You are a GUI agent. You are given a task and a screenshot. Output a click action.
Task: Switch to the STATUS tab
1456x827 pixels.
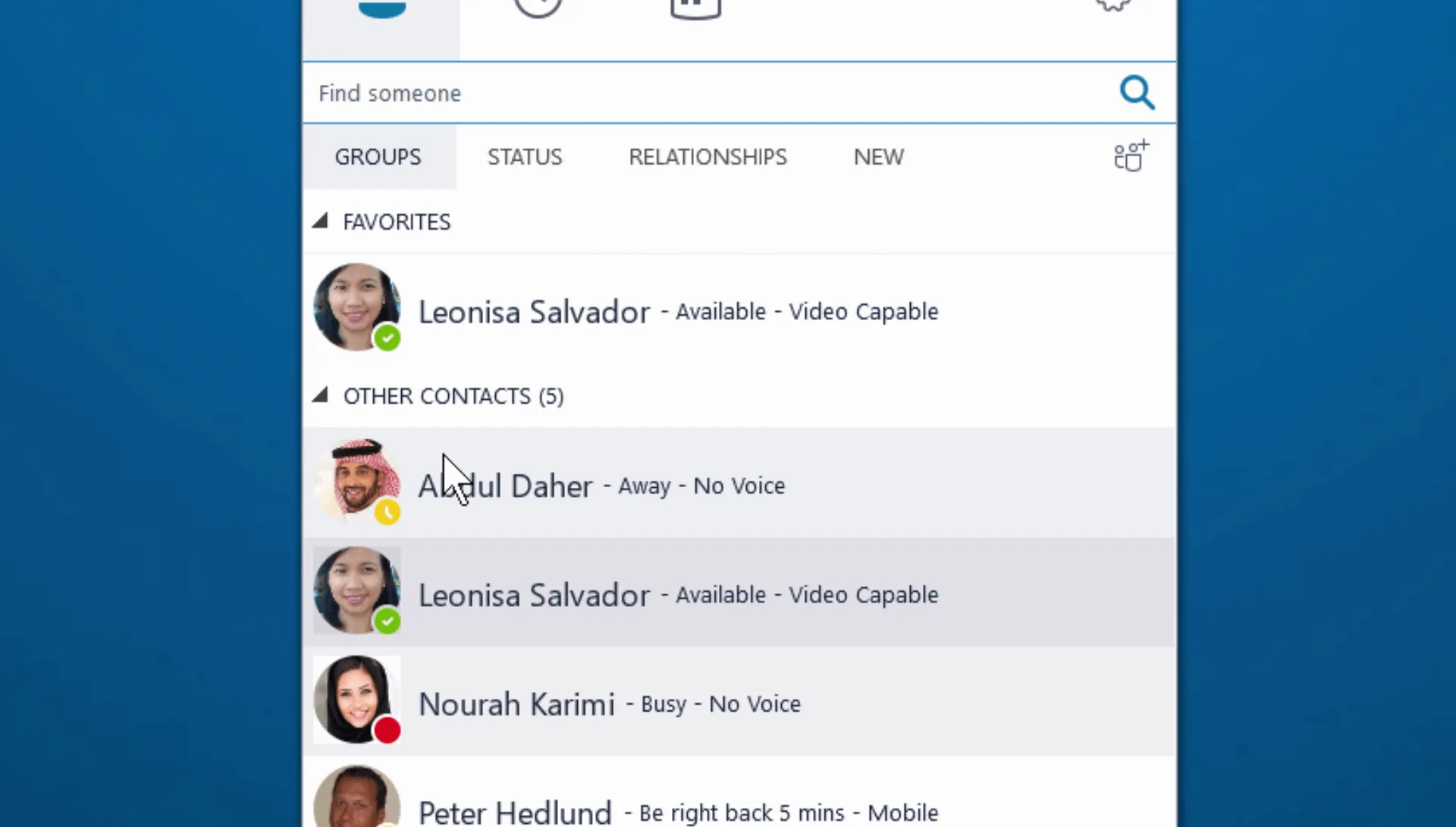[525, 157]
